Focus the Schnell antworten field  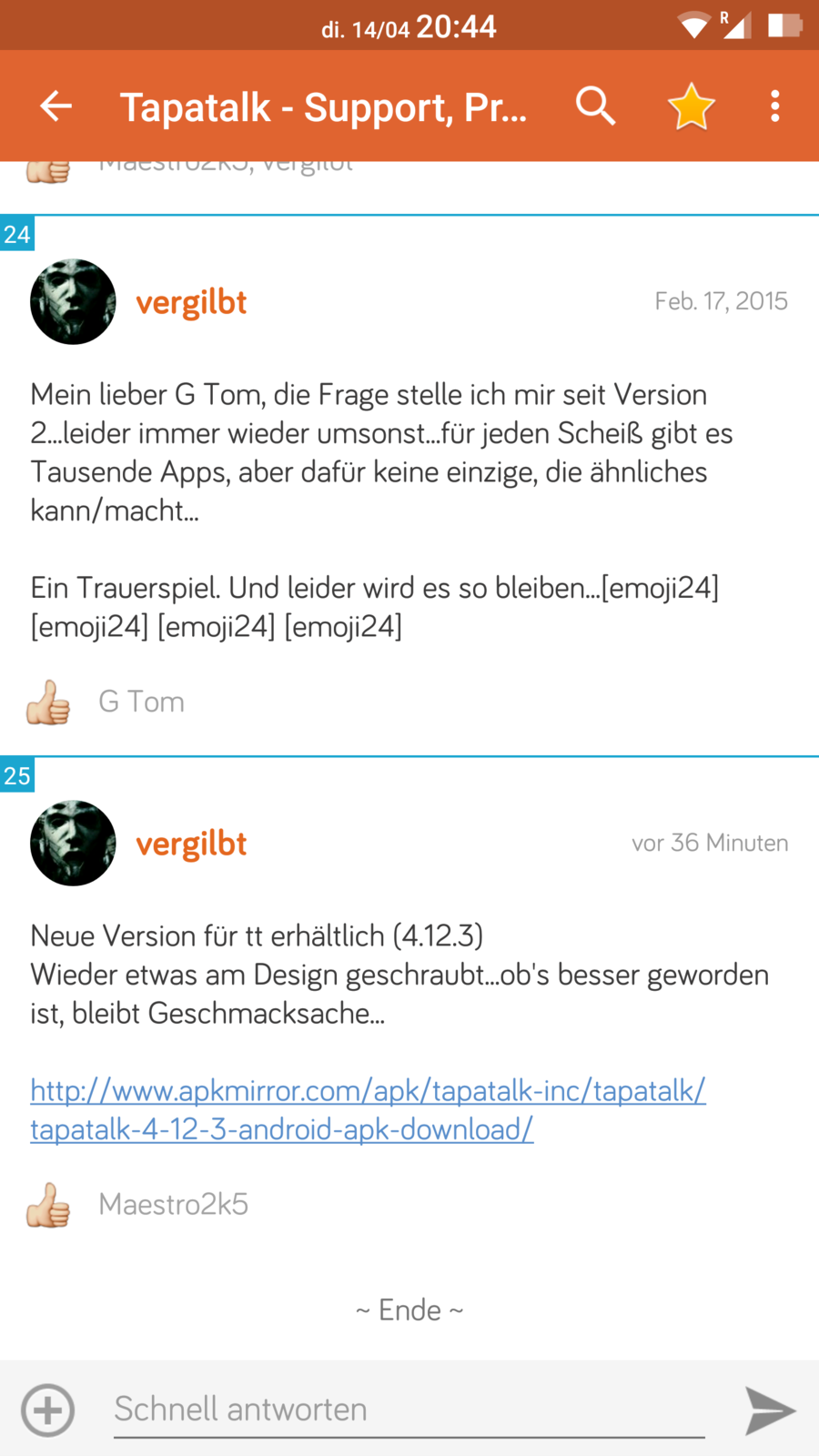click(x=409, y=1410)
